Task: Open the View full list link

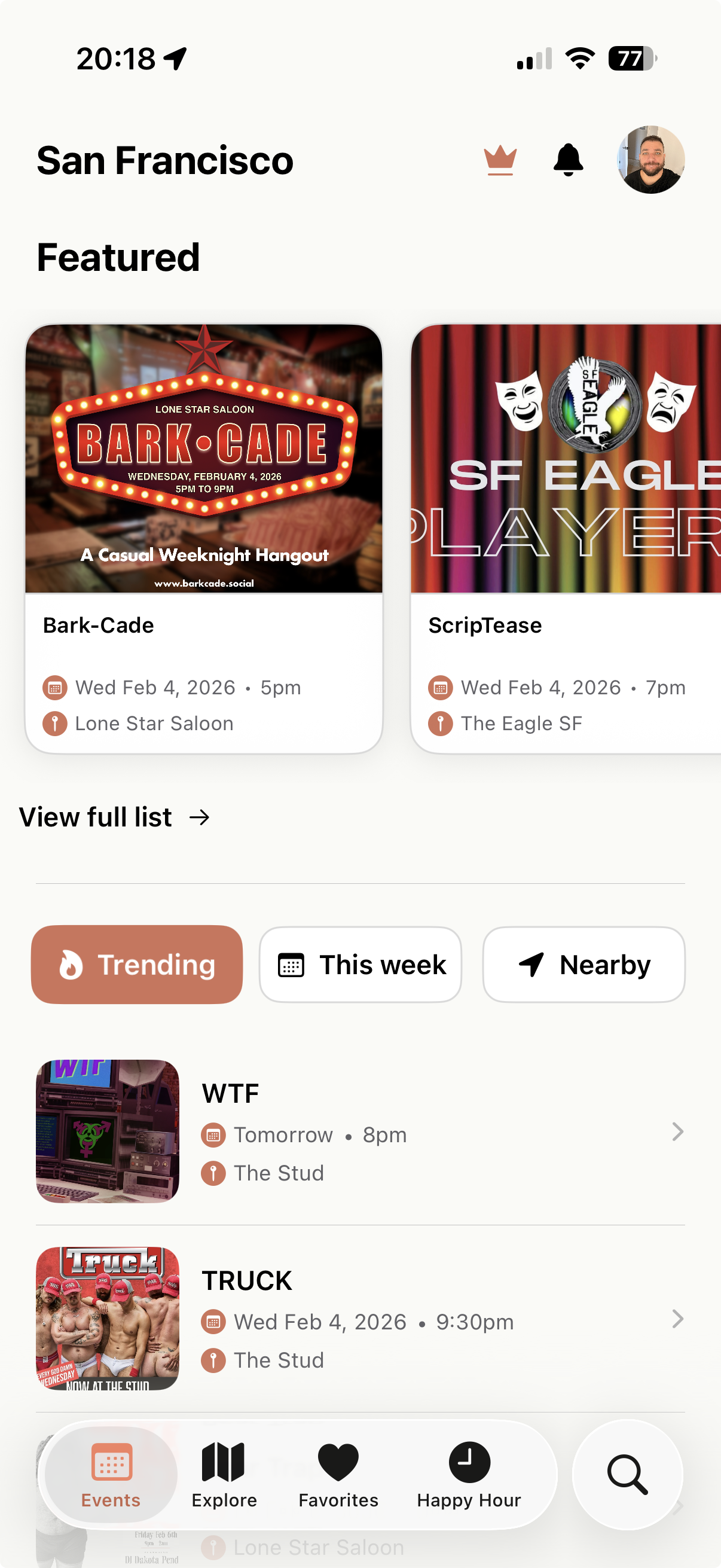Action: point(94,816)
